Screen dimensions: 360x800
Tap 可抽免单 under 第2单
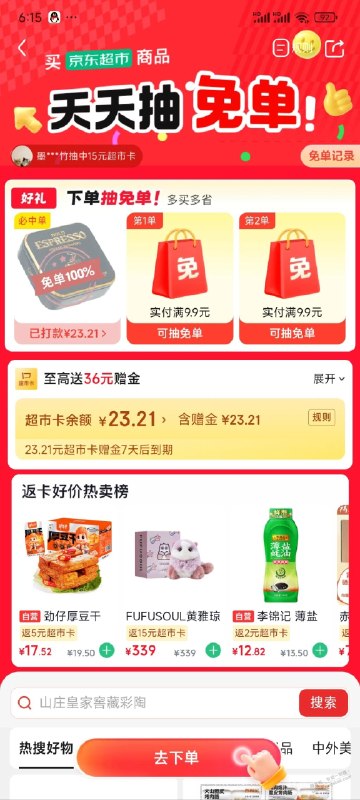pyautogui.click(x=292, y=334)
